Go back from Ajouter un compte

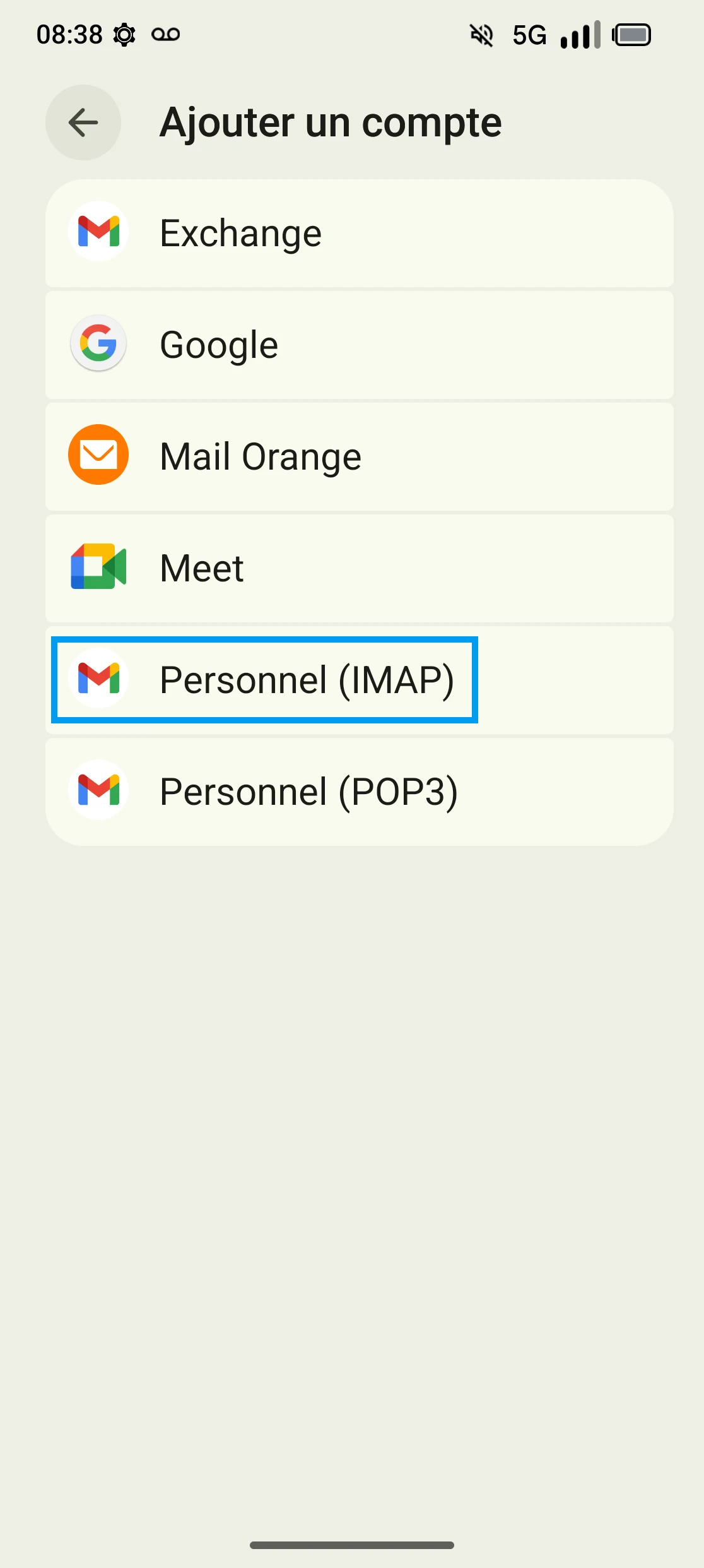coord(83,122)
